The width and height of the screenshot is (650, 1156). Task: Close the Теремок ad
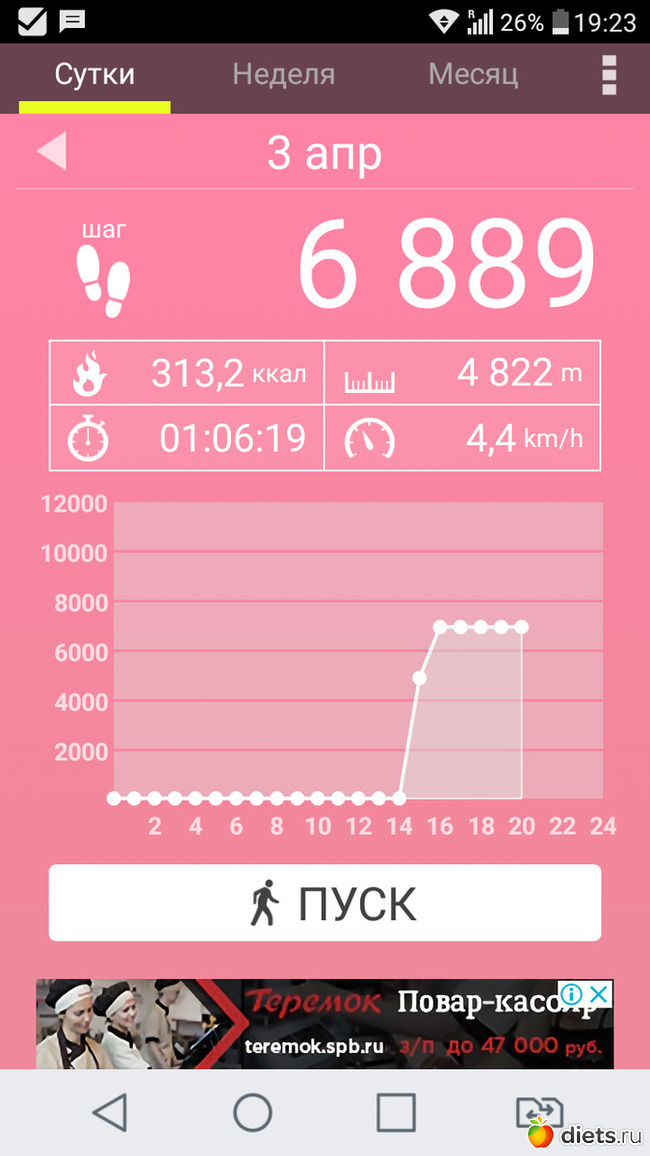coord(598,995)
